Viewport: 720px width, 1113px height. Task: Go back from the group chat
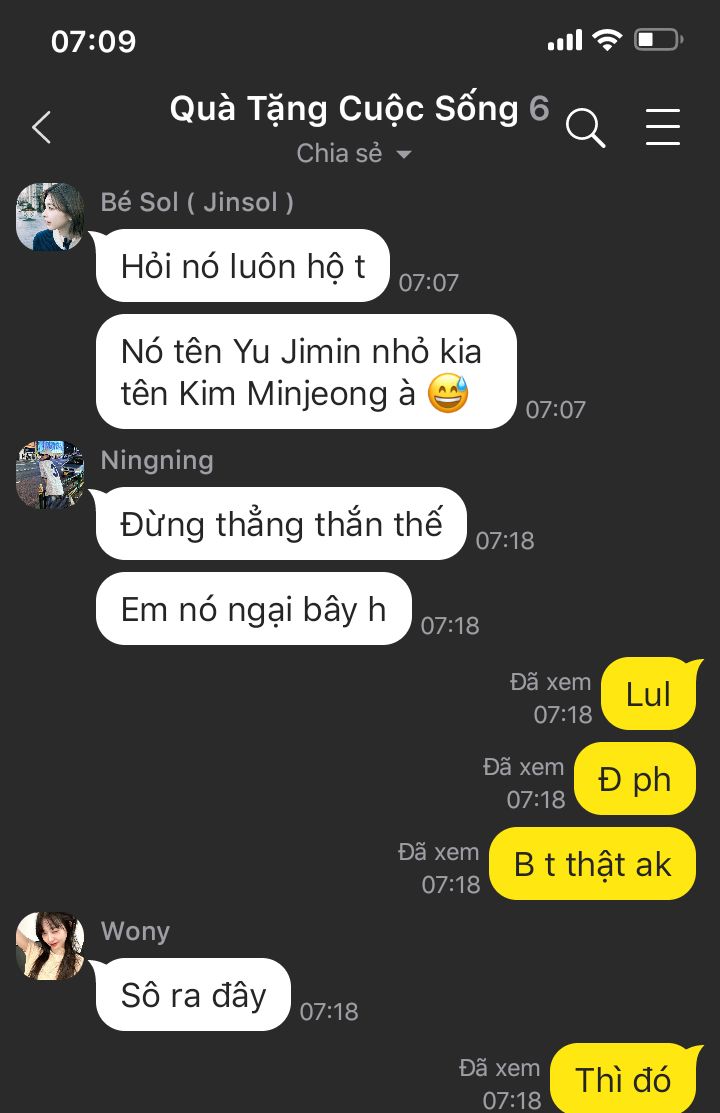(41, 127)
